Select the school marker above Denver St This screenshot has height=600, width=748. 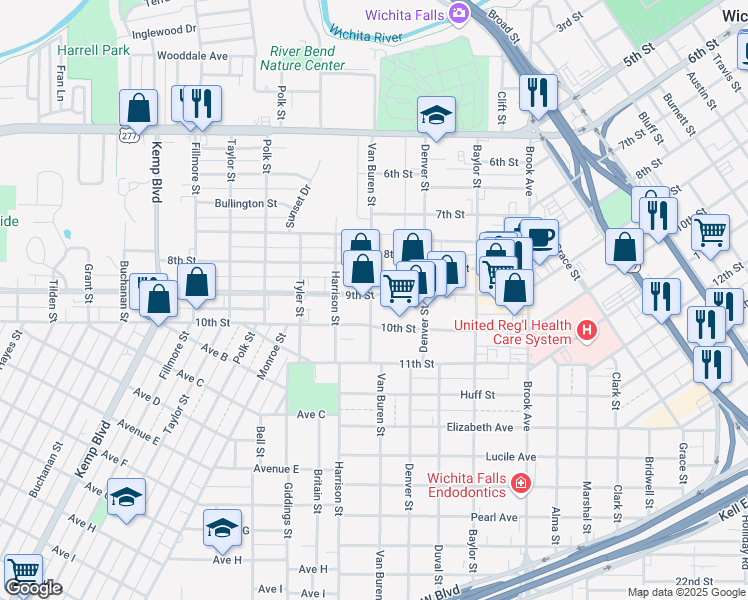click(436, 115)
